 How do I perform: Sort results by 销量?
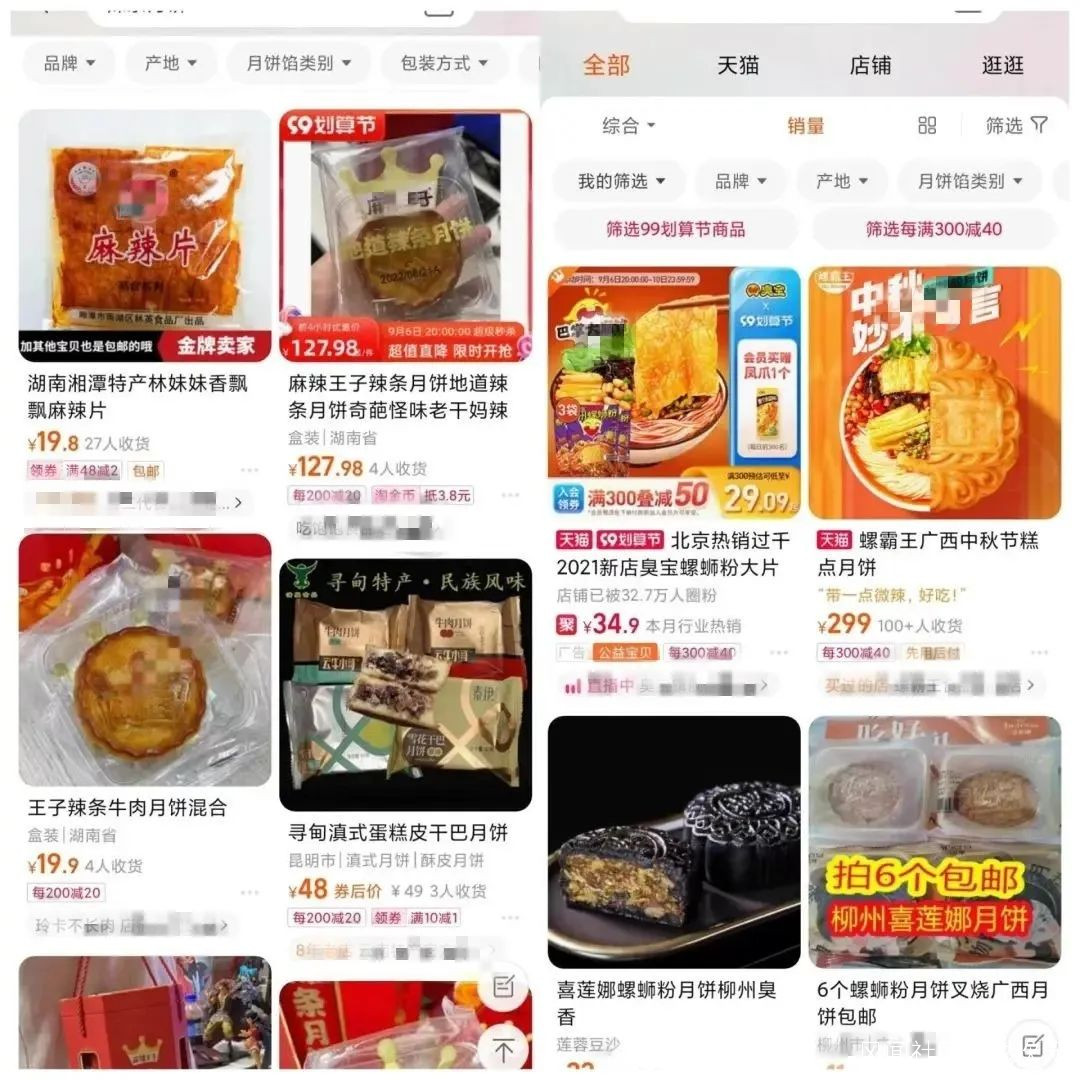805,125
